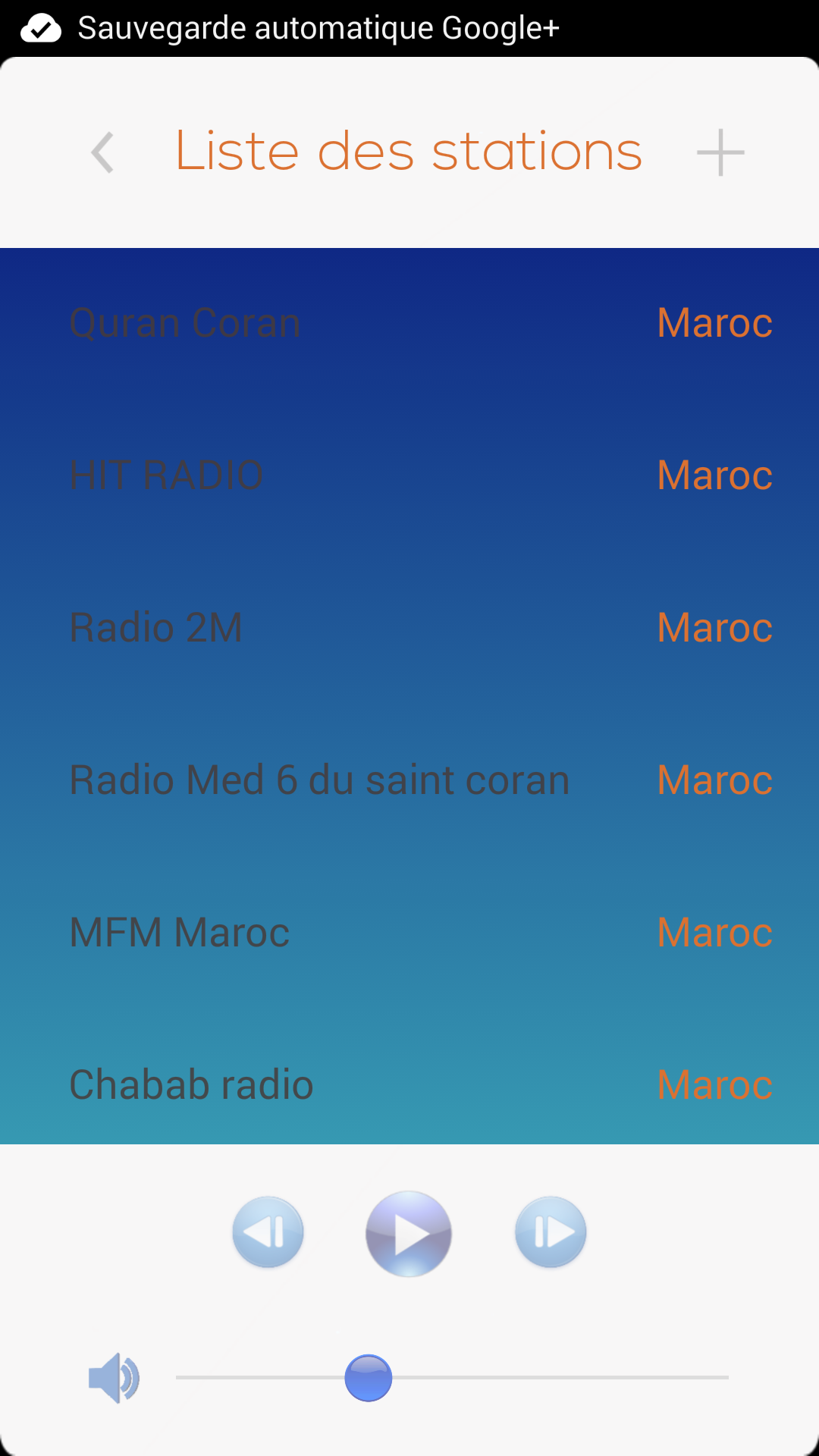Tap the speaker volume icon
The height and width of the screenshot is (1456, 819).
pyautogui.click(x=114, y=1378)
